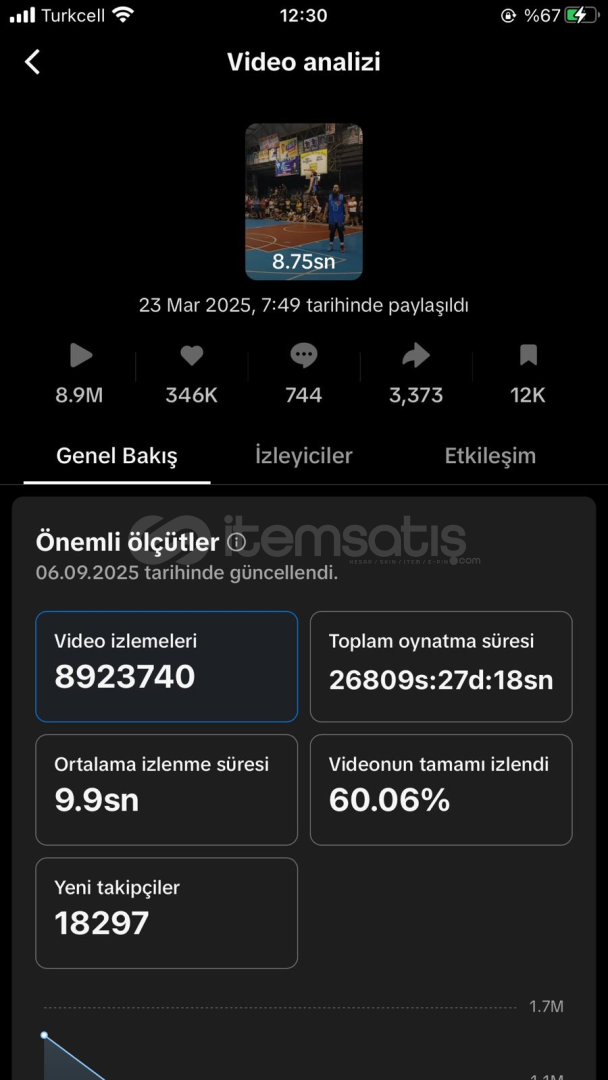Select the Videonun tamamı izlendi card
Image resolution: width=608 pixels, height=1080 pixels.
click(441, 790)
